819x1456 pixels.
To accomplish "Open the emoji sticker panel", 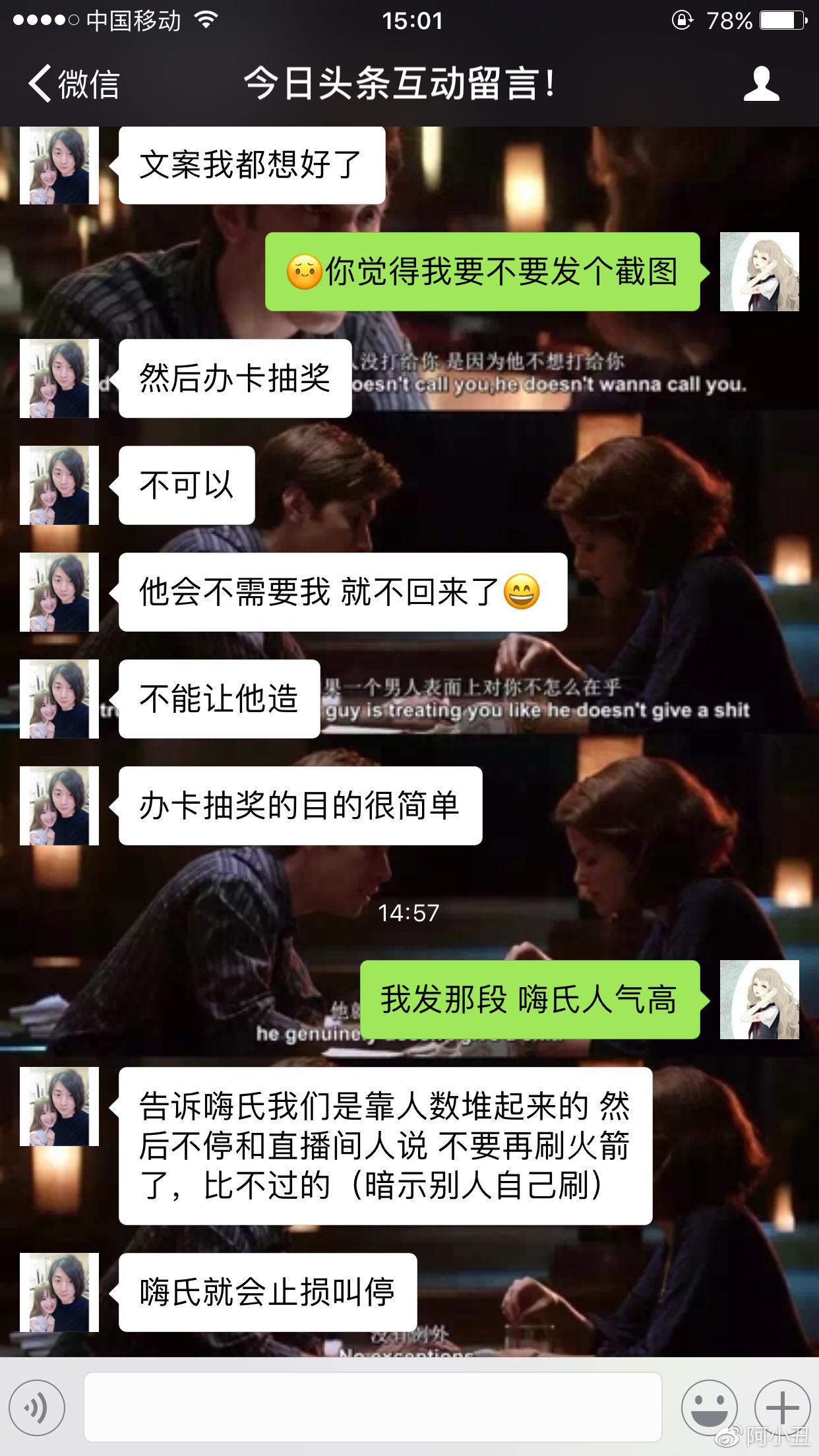I will click(709, 1407).
